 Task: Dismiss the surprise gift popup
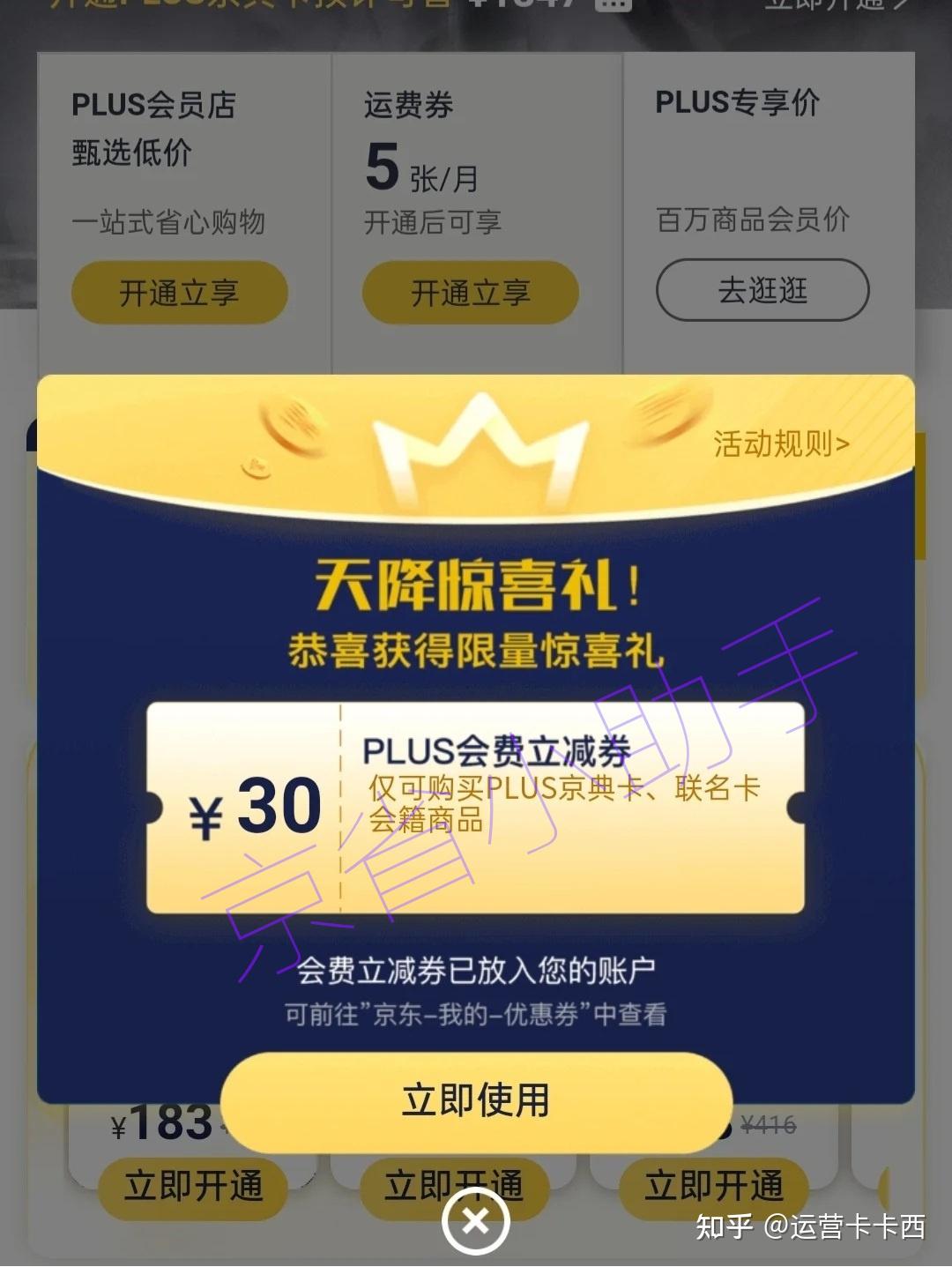pos(475,1222)
